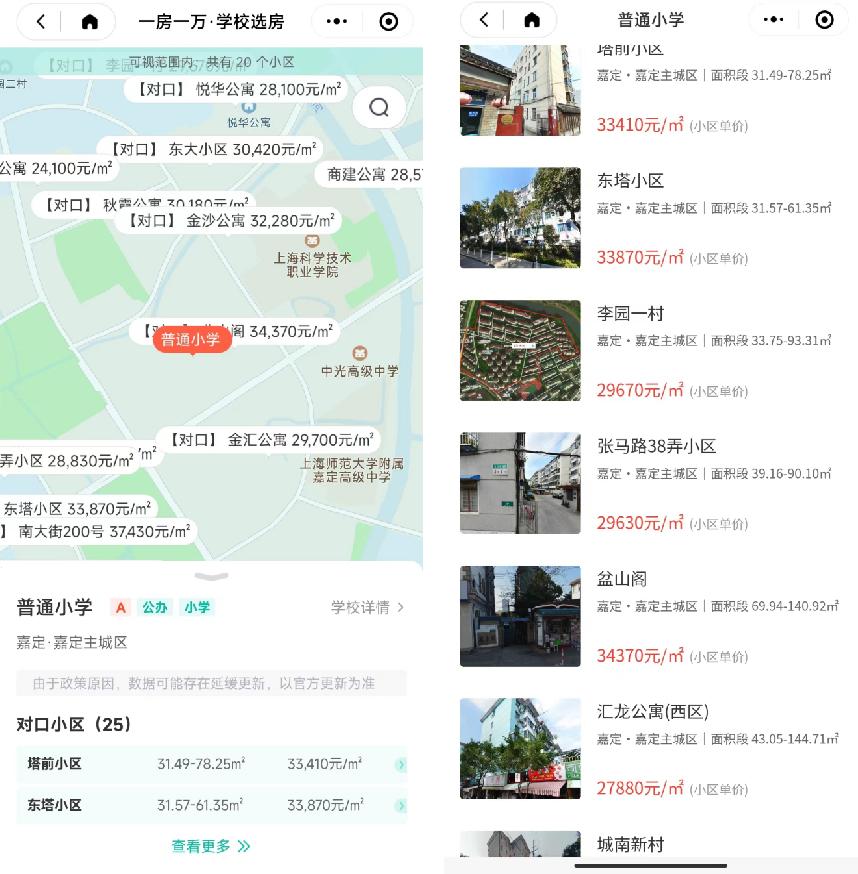Image resolution: width=858 pixels, height=874 pixels.
Task: Select the 普通小学 marker on the map
Action: coord(191,340)
